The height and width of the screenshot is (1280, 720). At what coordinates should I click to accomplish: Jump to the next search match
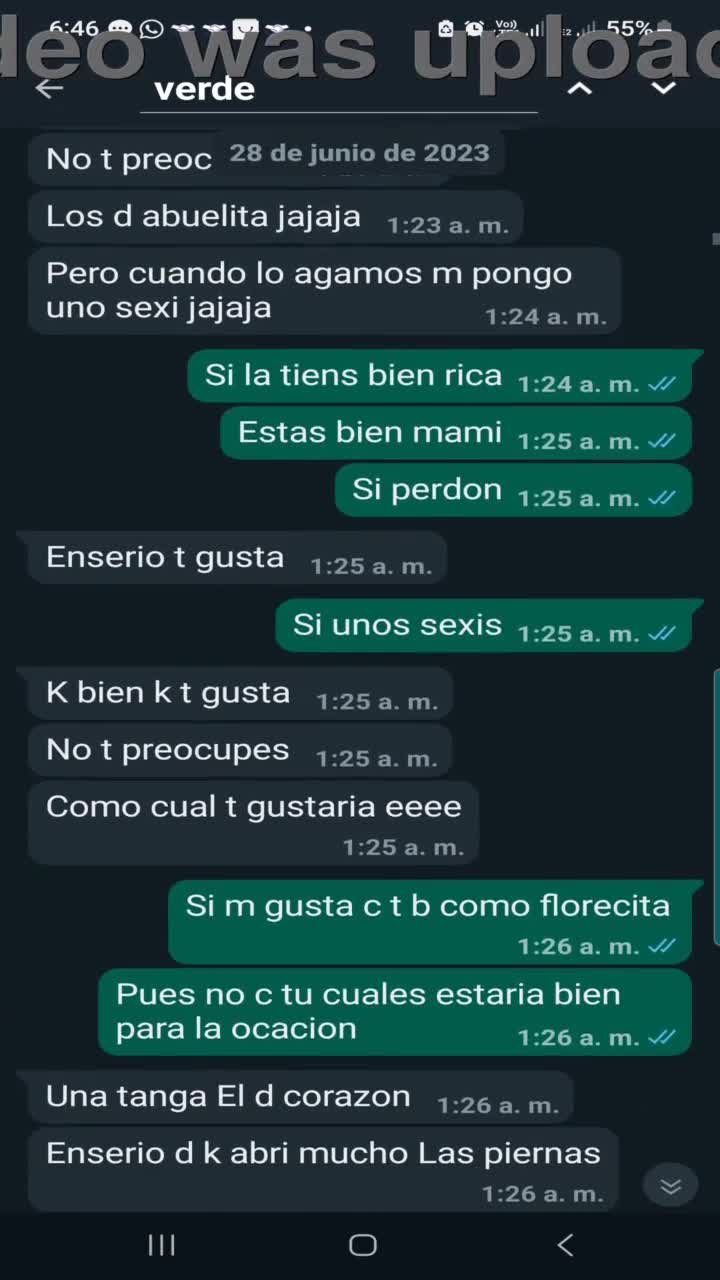[664, 89]
